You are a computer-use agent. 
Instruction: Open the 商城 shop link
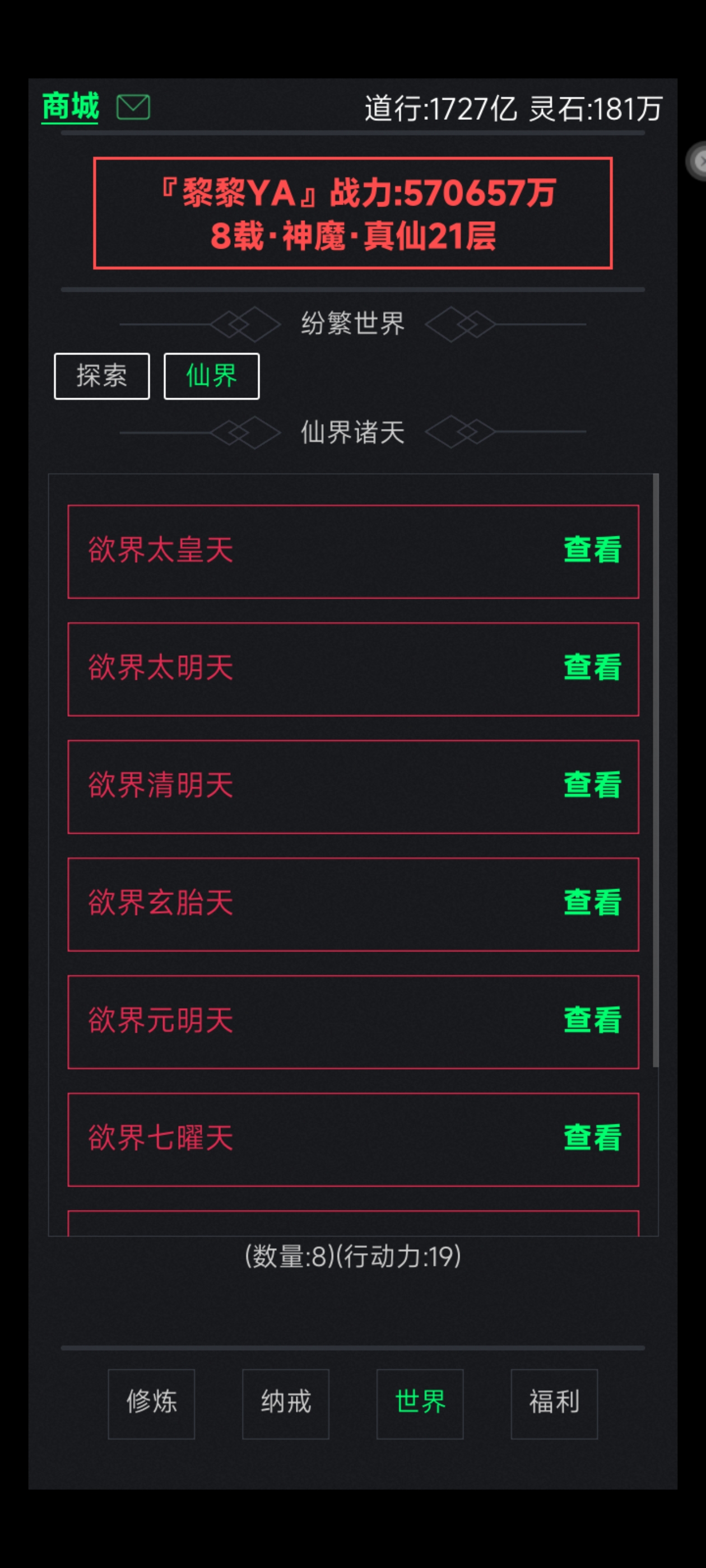click(69, 106)
